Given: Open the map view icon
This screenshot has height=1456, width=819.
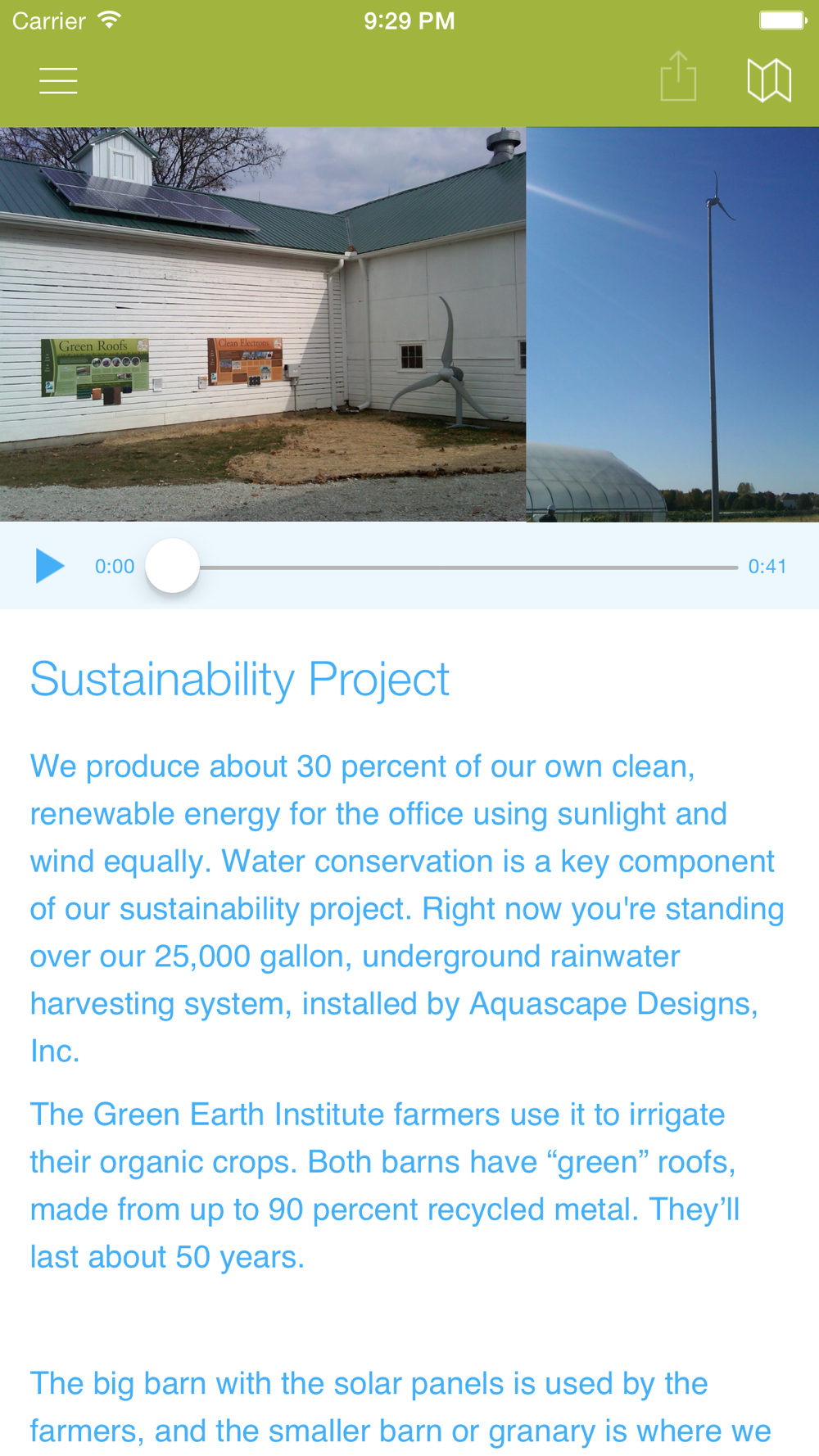Looking at the screenshot, I should [769, 80].
